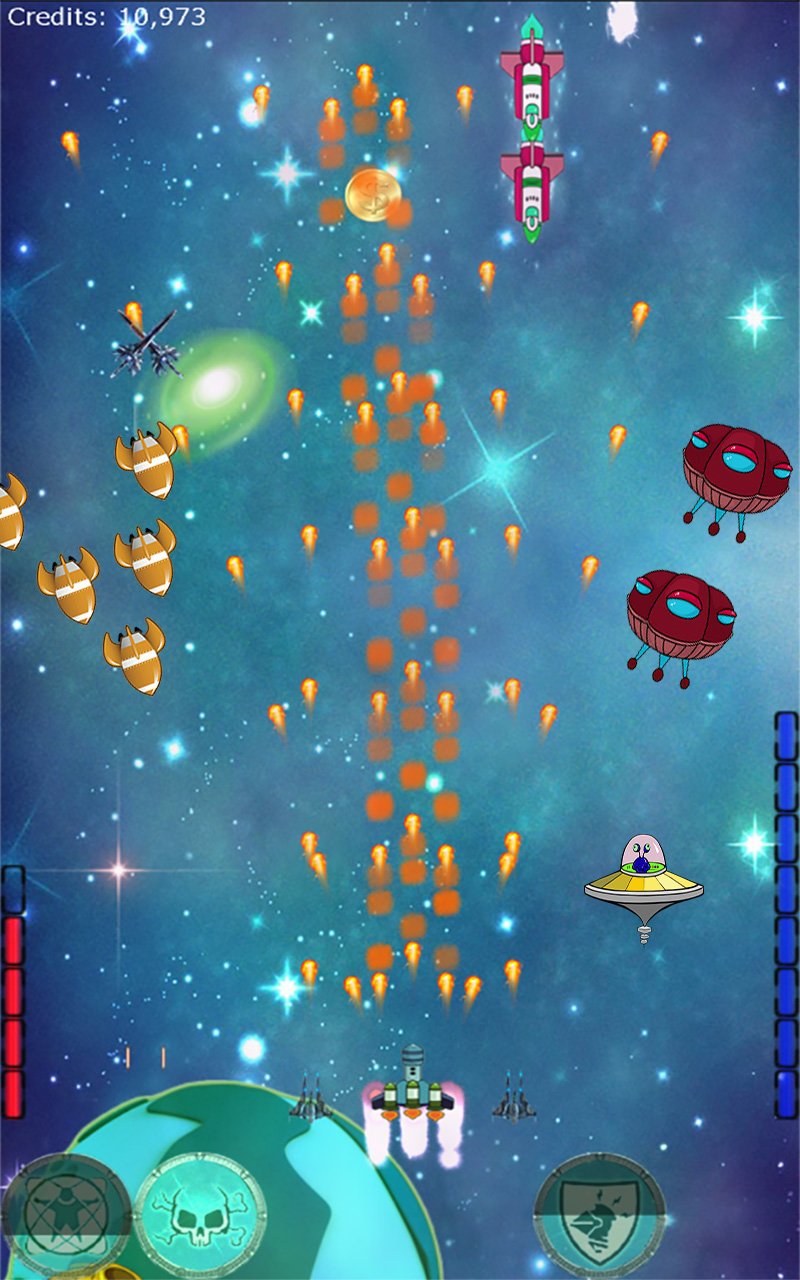
Task: Activate the lion shield ability
Action: 599,1217
